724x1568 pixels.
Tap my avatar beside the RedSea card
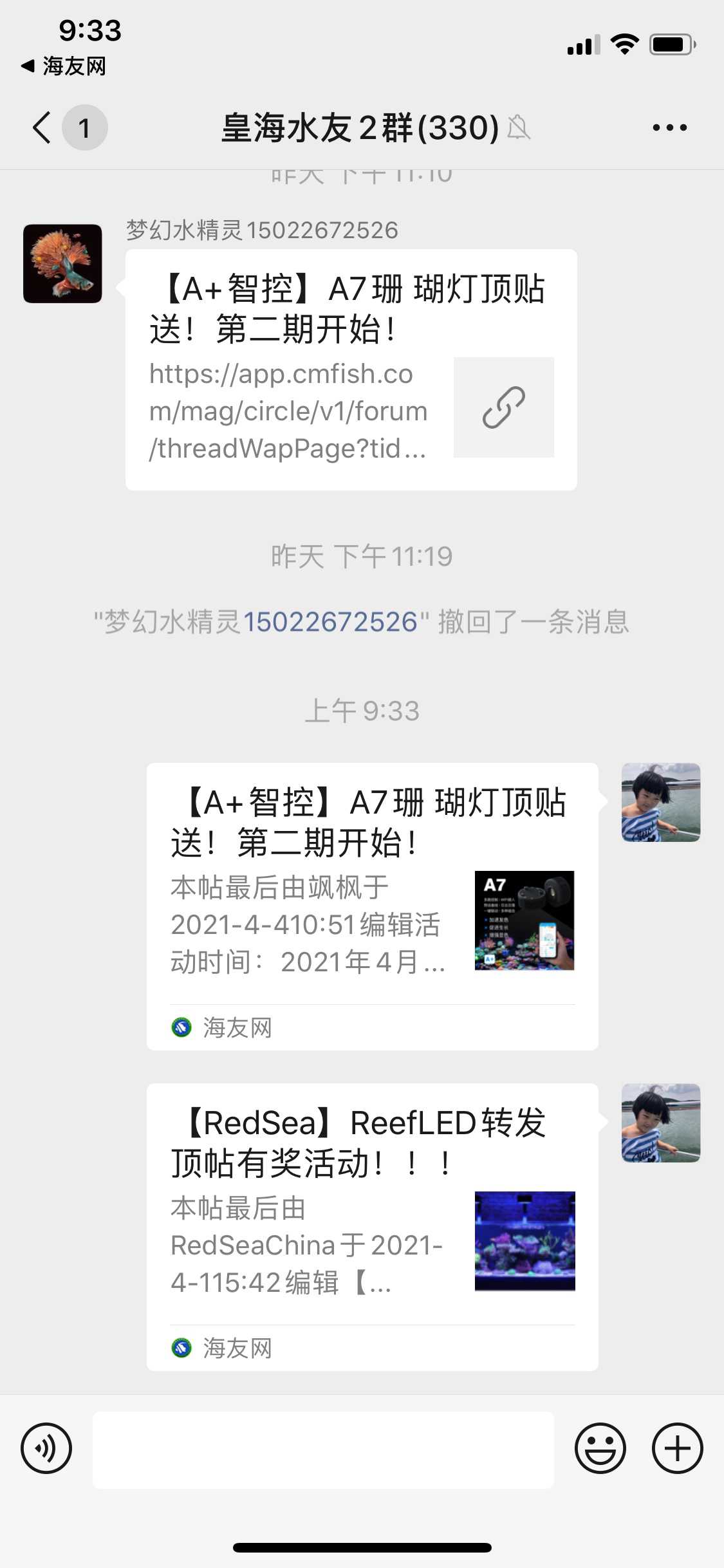(660, 1123)
